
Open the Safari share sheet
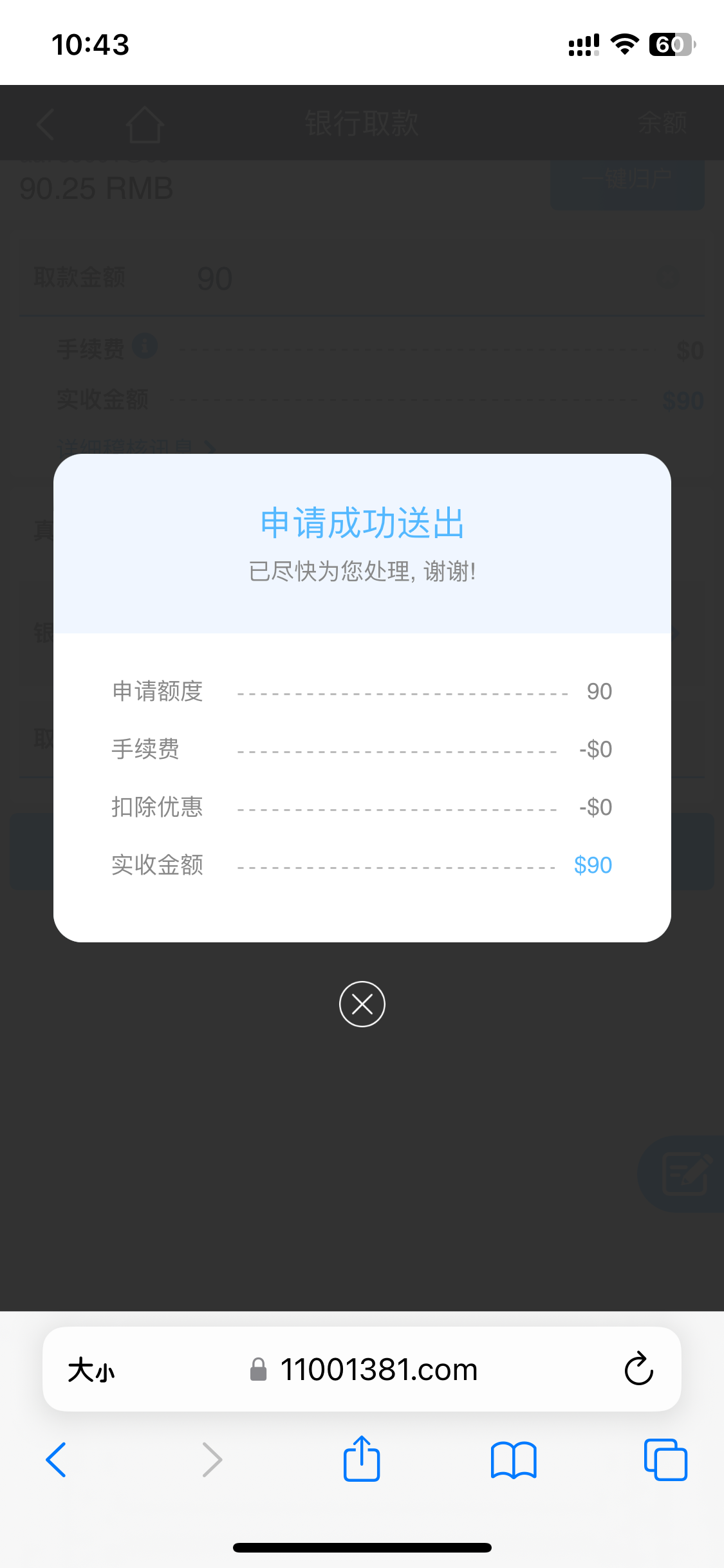(362, 1459)
